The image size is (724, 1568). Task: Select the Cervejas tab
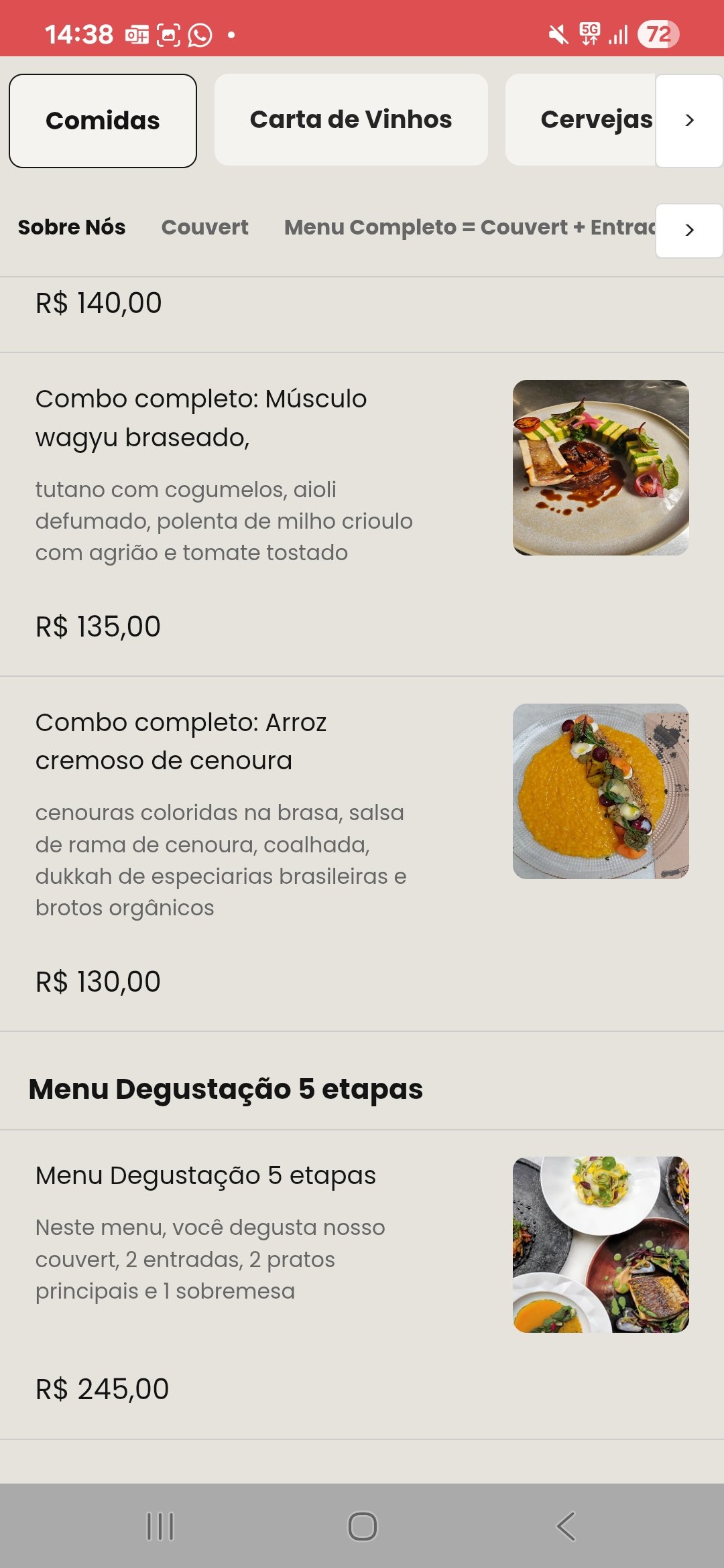595,120
